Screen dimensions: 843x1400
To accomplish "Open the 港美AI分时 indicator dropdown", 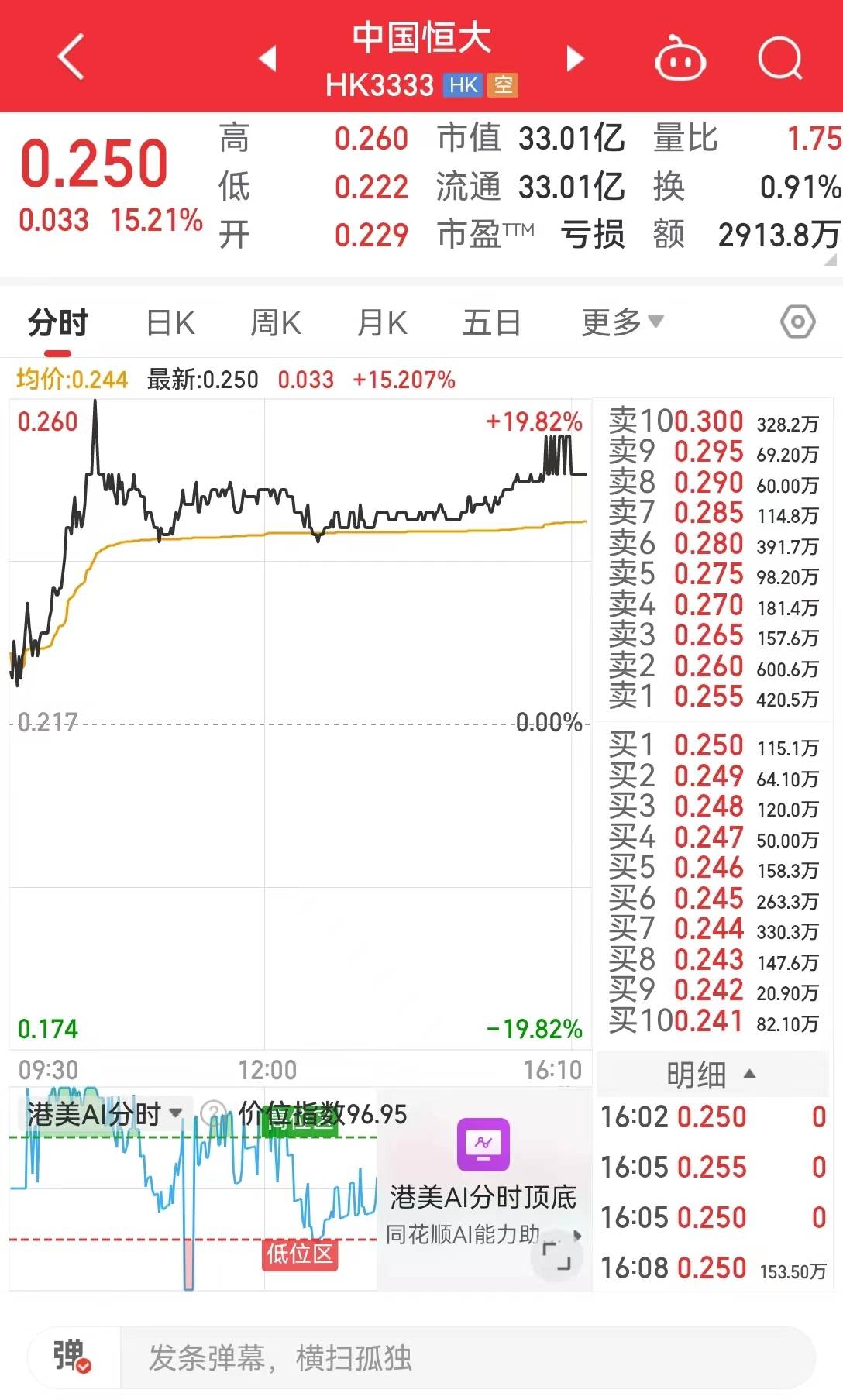I will click(x=105, y=1114).
